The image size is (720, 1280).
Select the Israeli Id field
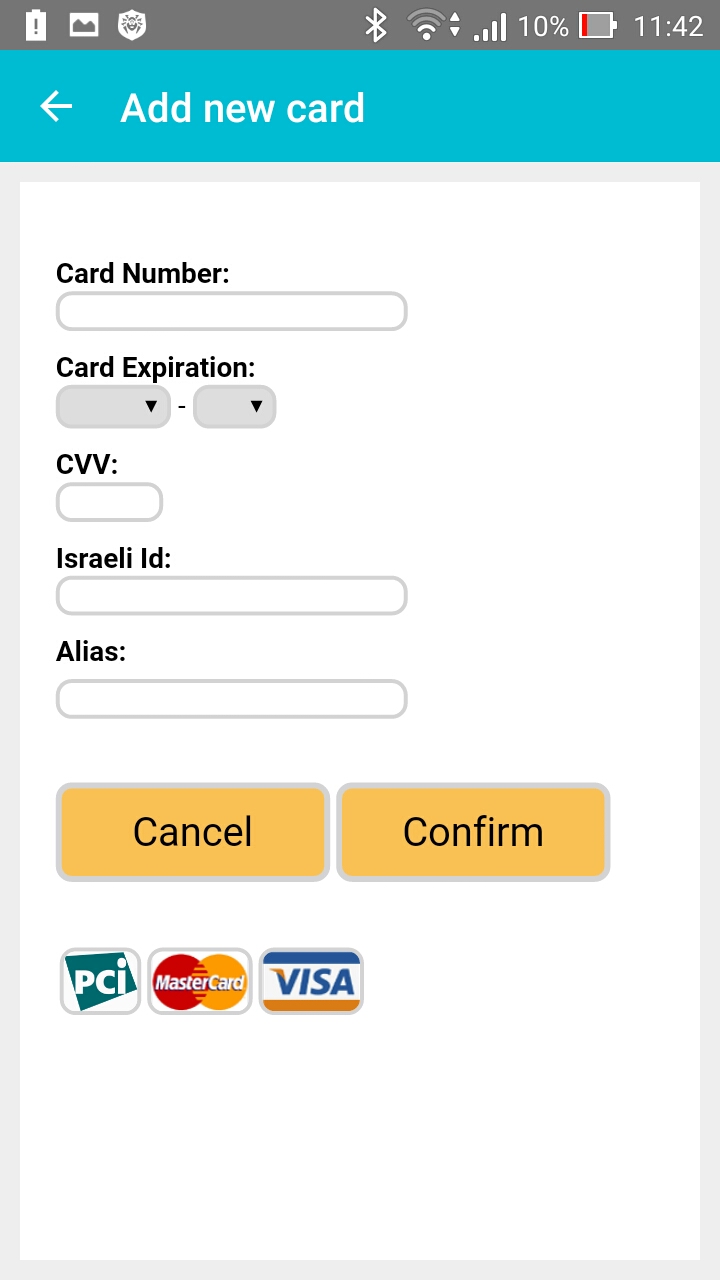[231, 596]
